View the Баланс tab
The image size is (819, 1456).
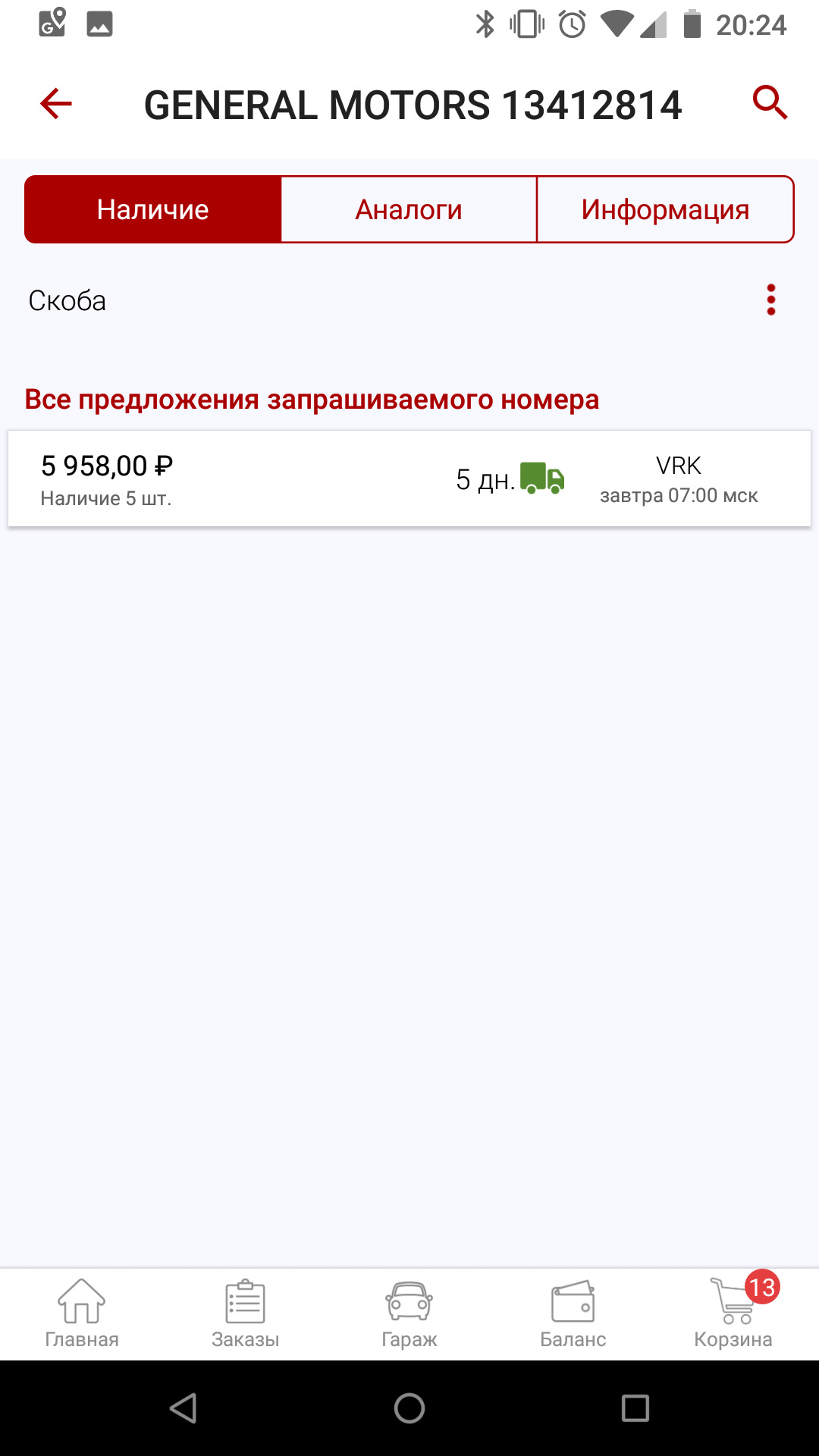[x=573, y=1313]
